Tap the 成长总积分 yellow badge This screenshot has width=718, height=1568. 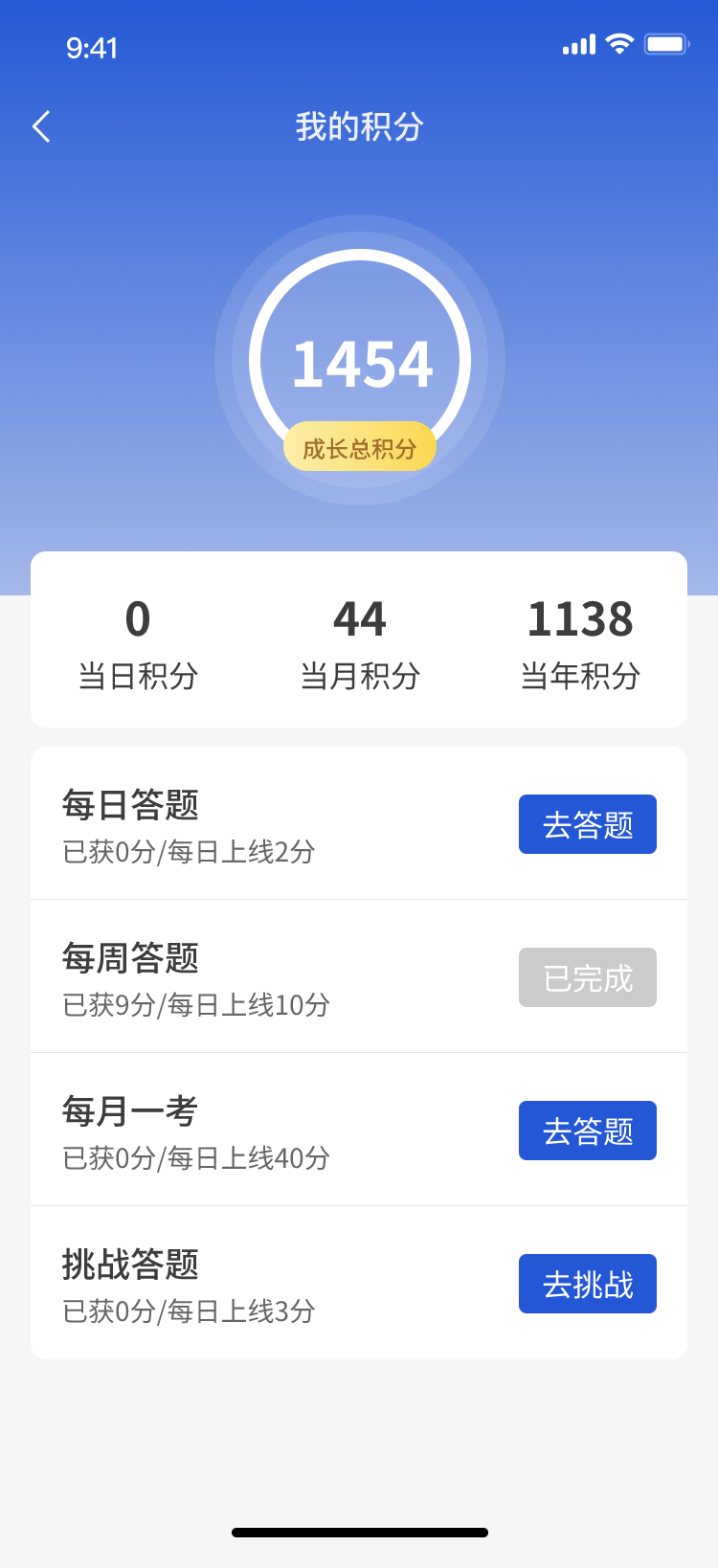tap(359, 446)
